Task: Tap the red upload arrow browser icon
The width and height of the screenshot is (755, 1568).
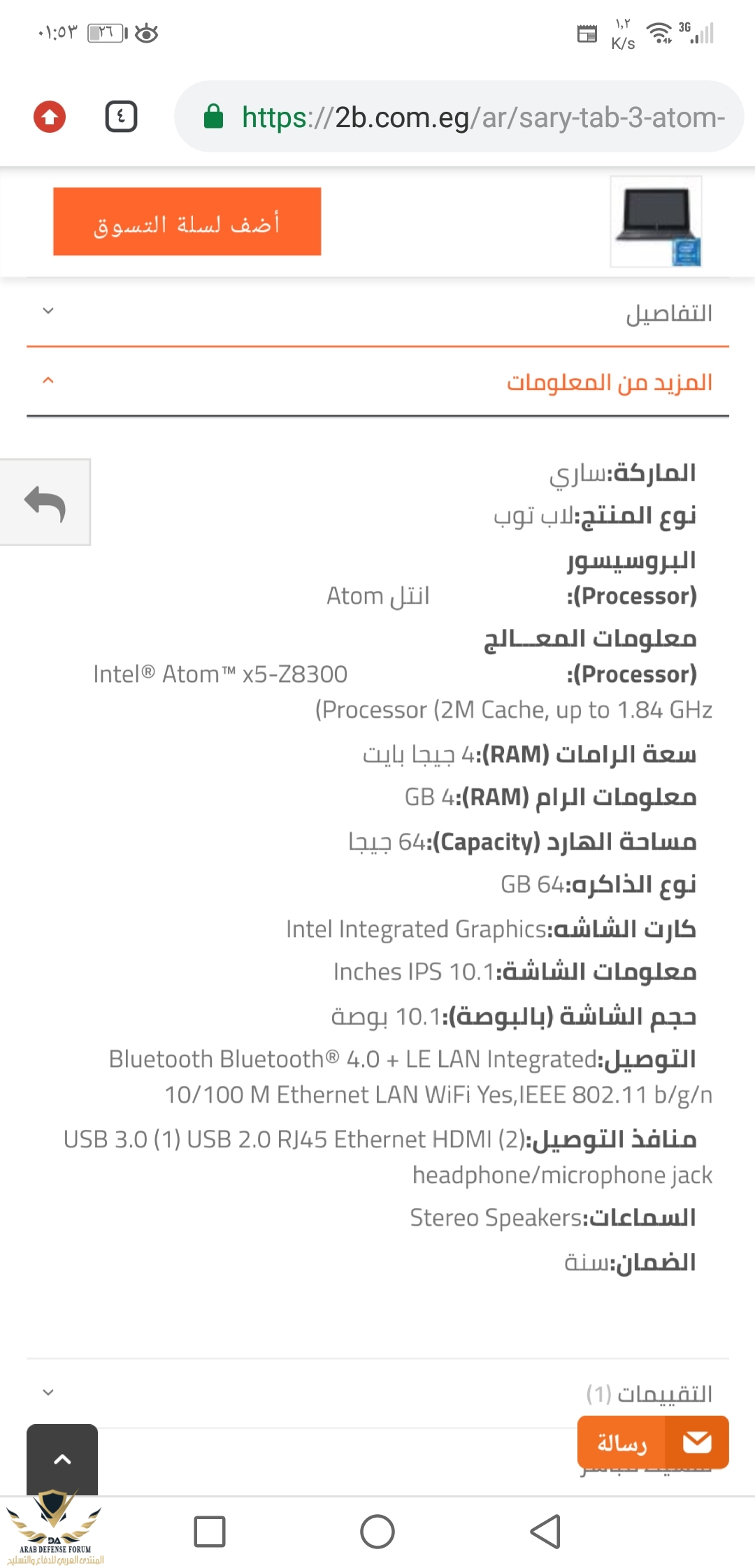Action: coord(50,117)
